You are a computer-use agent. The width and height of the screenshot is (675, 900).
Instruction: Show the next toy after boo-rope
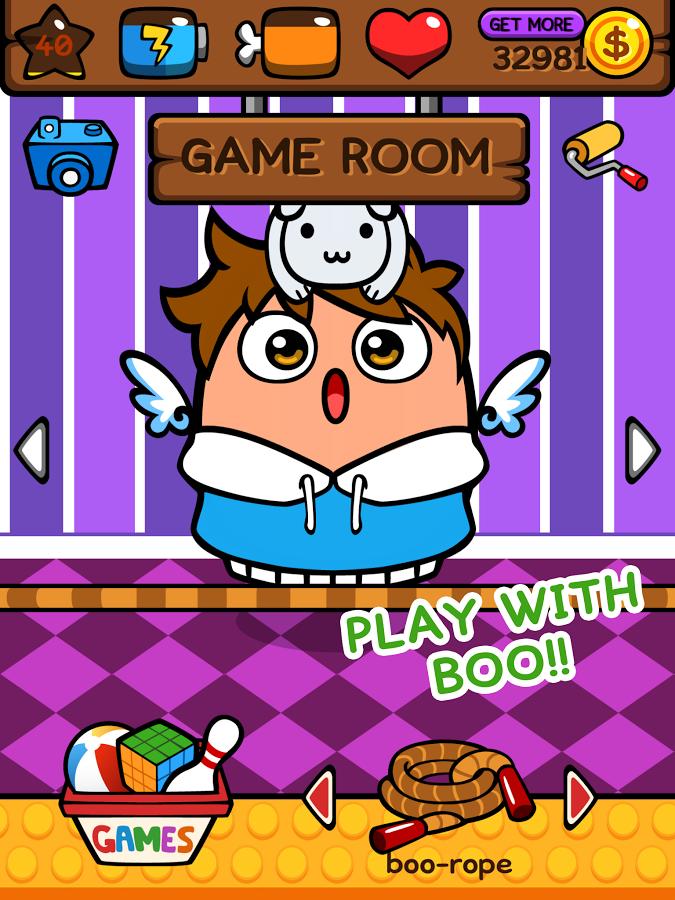tap(579, 797)
